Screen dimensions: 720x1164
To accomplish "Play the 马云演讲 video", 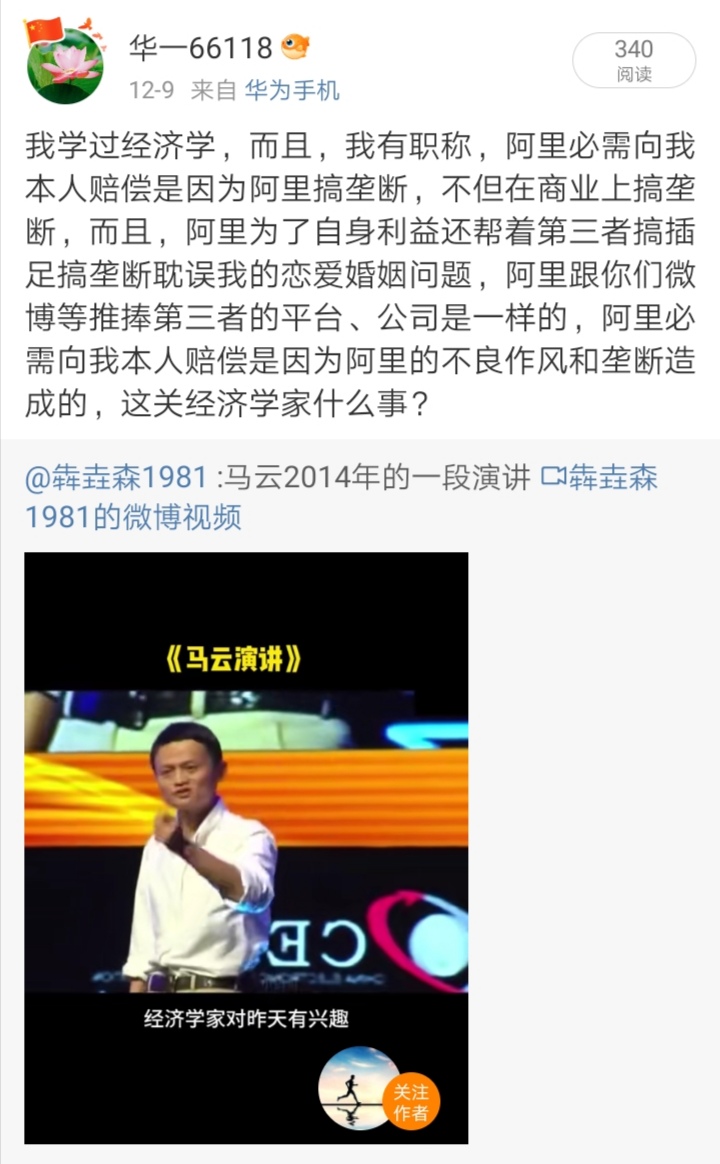I will click(x=246, y=840).
